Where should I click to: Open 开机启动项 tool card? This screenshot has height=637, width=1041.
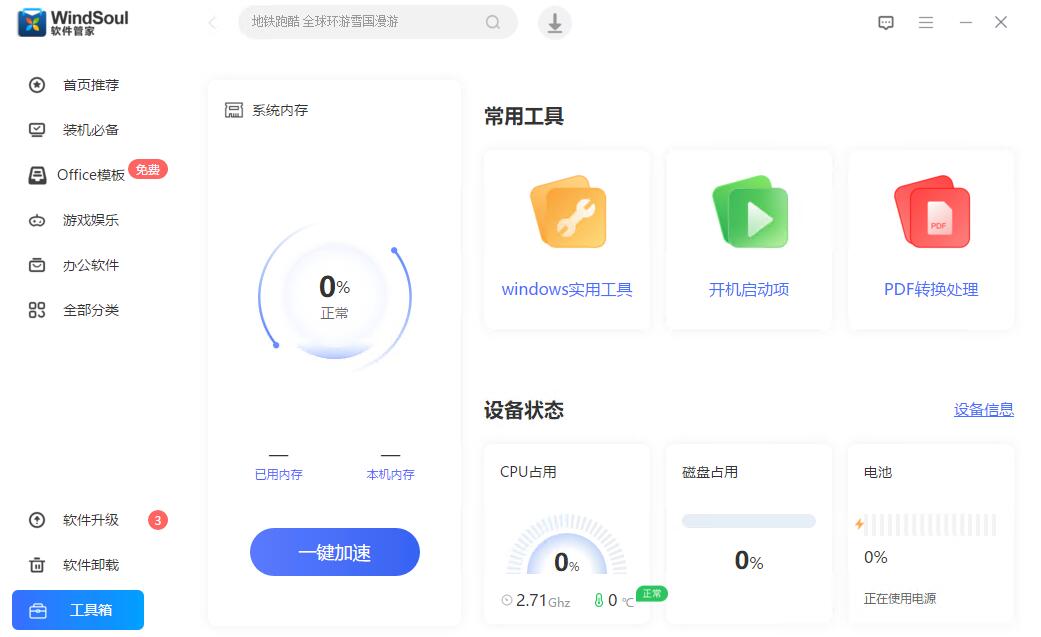749,240
